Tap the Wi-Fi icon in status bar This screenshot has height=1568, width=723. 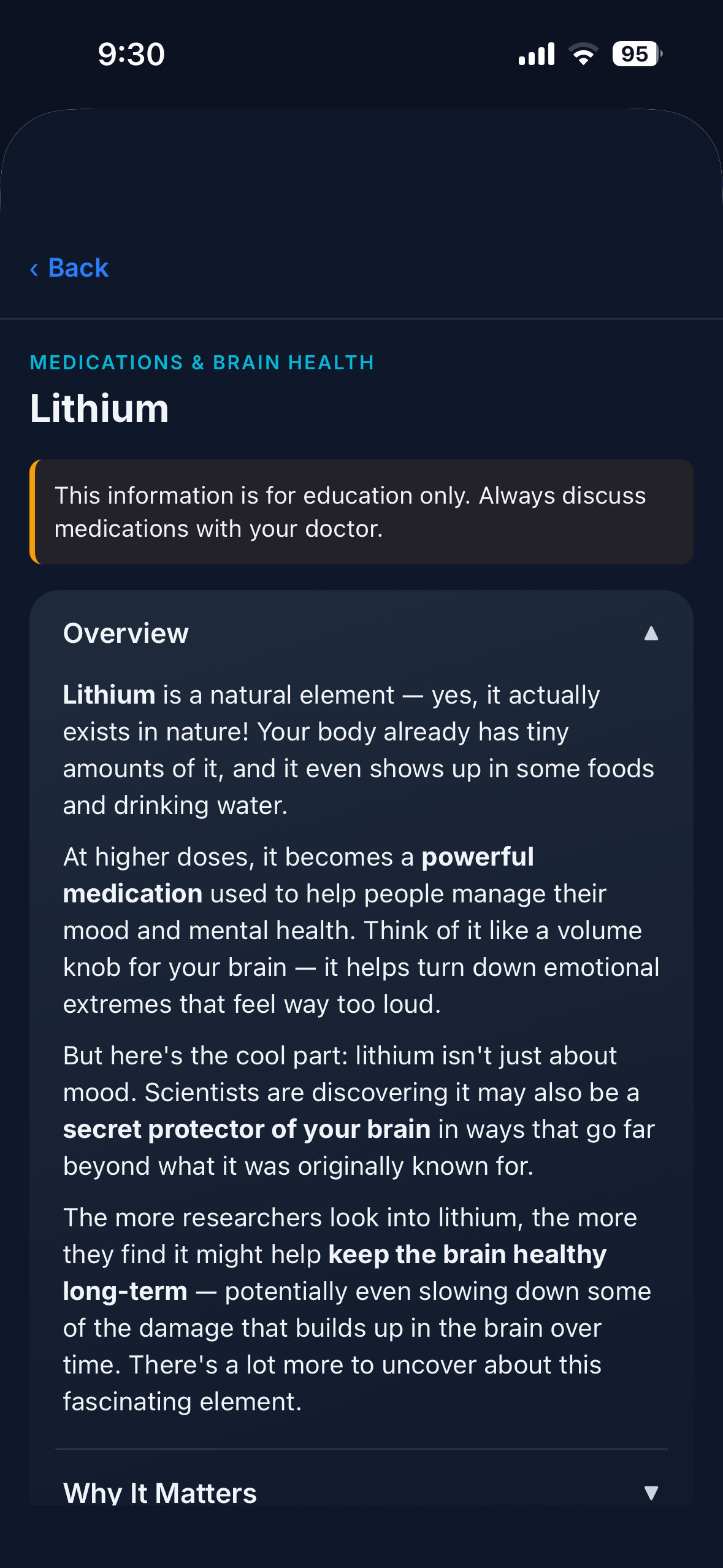point(582,54)
